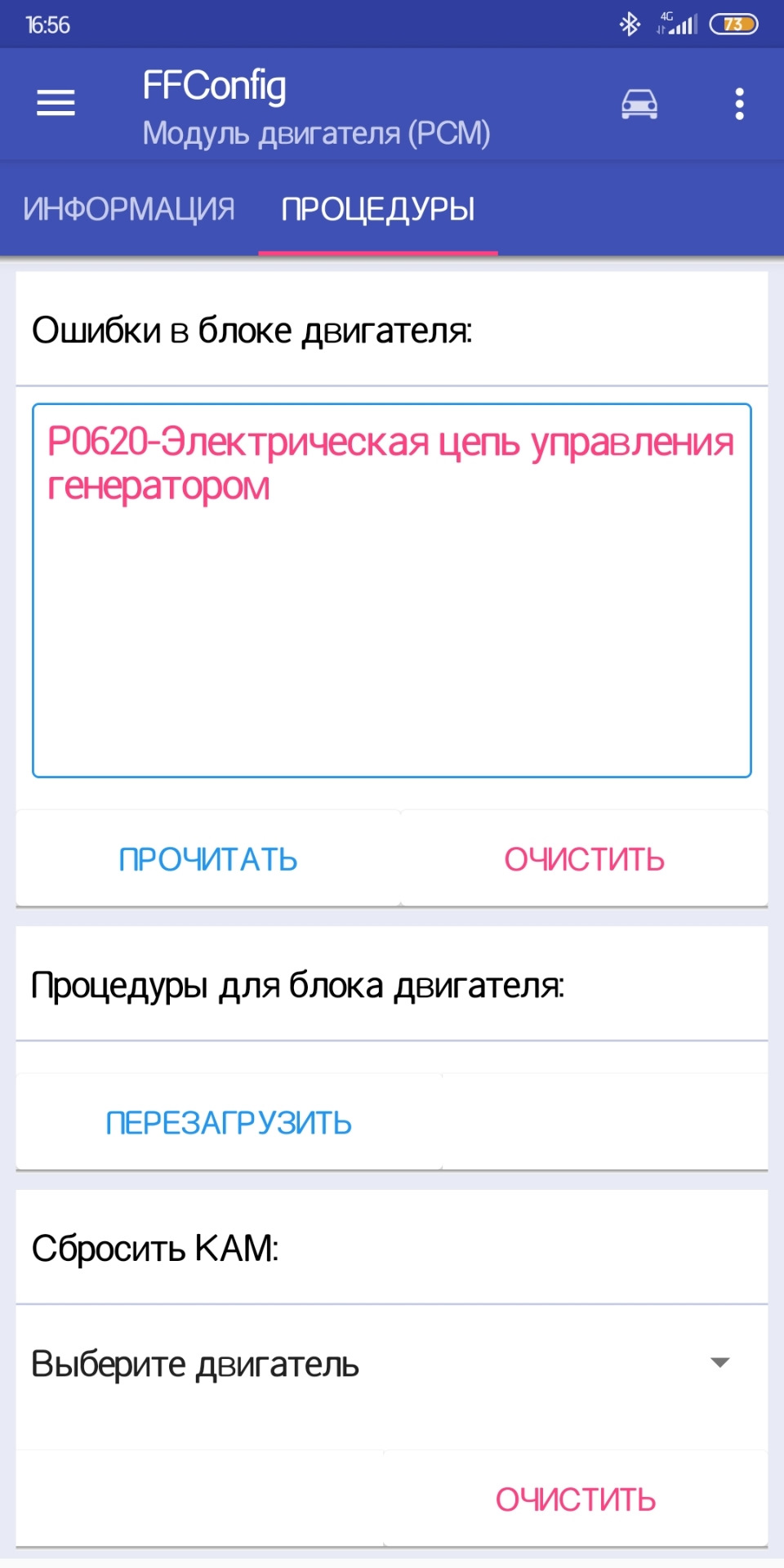Tap the car icon in the toolbar
This screenshot has width=784, height=1568.
639,104
